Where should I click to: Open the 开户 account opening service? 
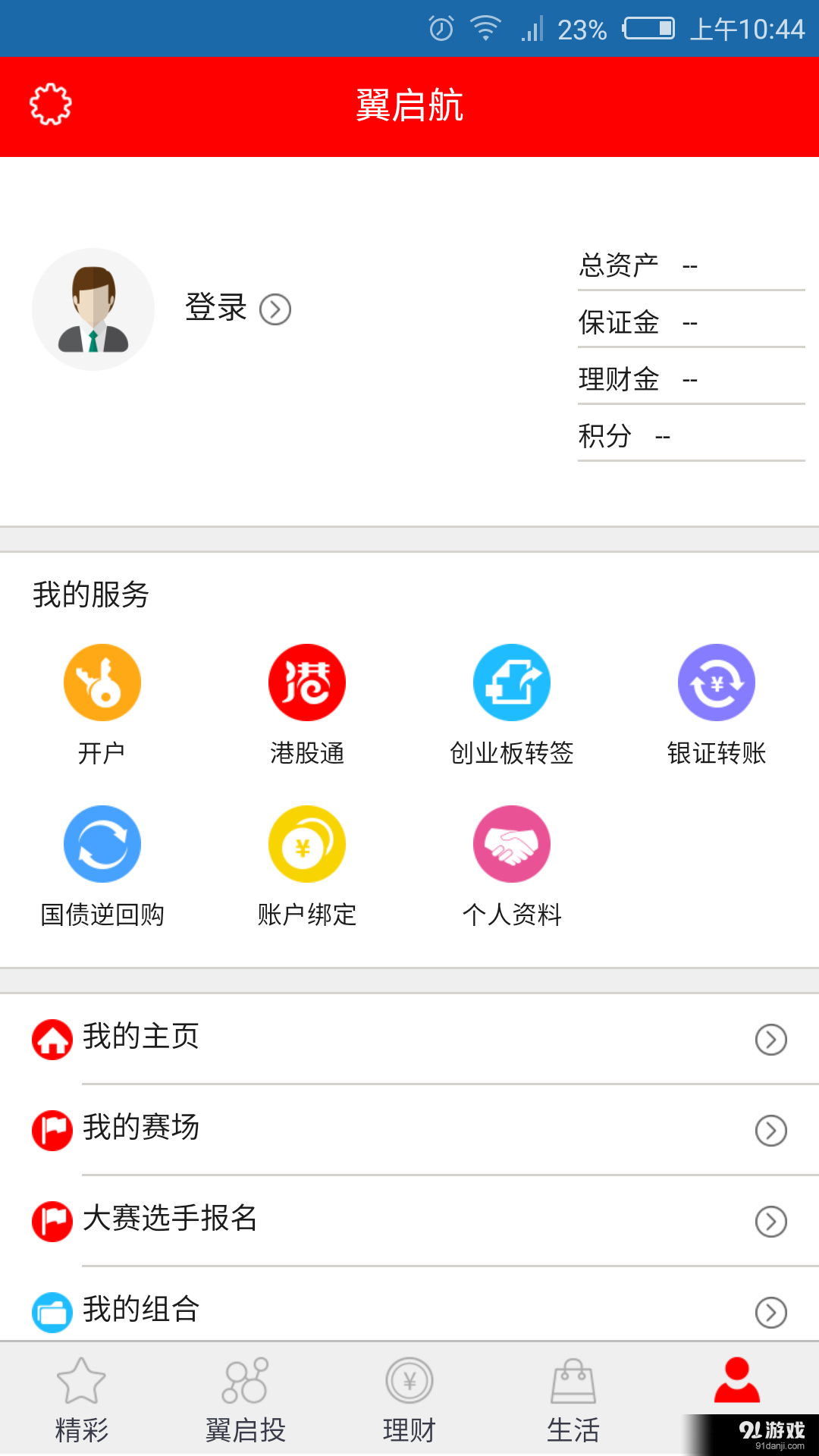[x=102, y=682]
